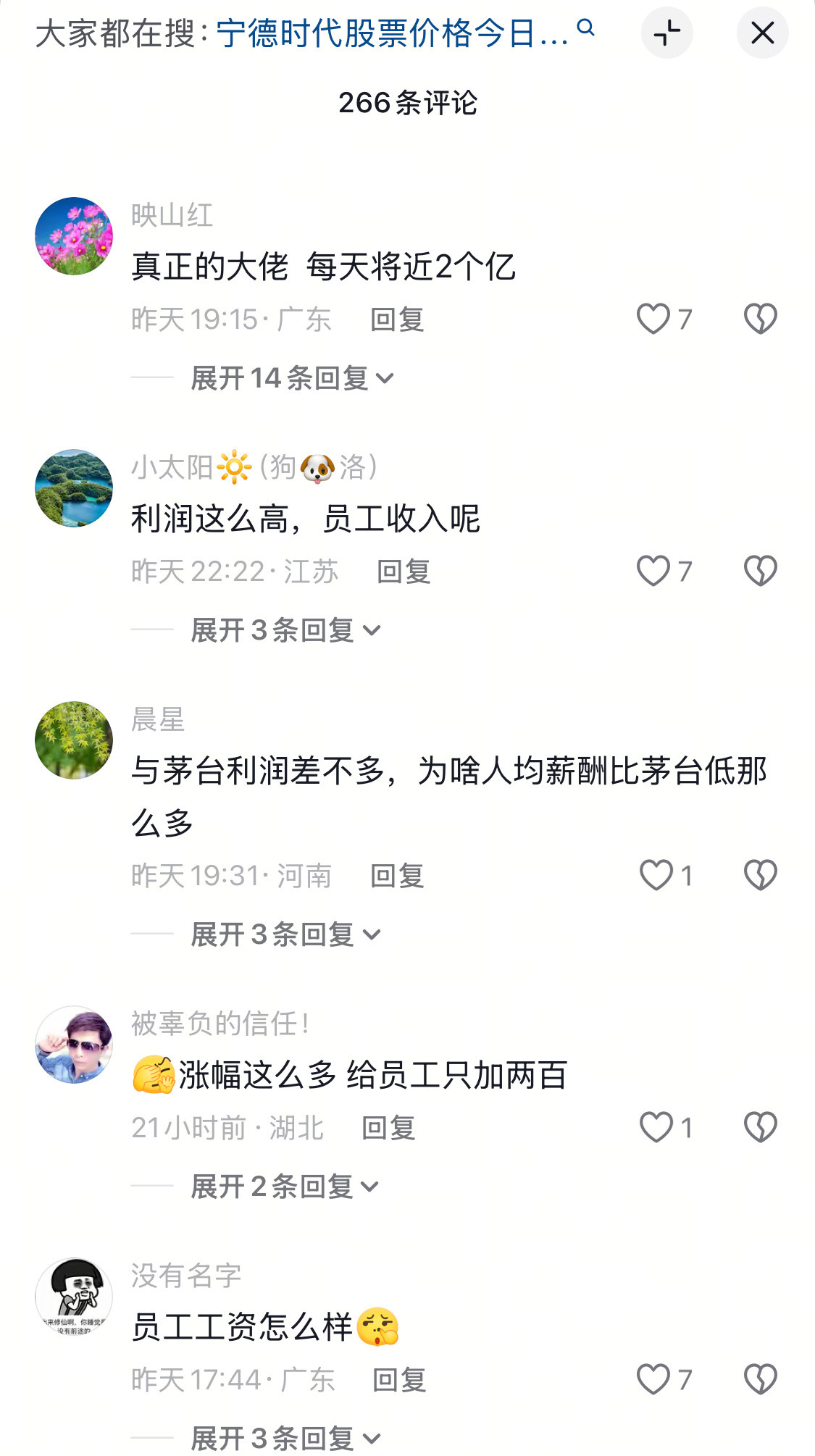Dislike 映山红's comment with the broken-heart icon
815x1456 pixels.
759,317
